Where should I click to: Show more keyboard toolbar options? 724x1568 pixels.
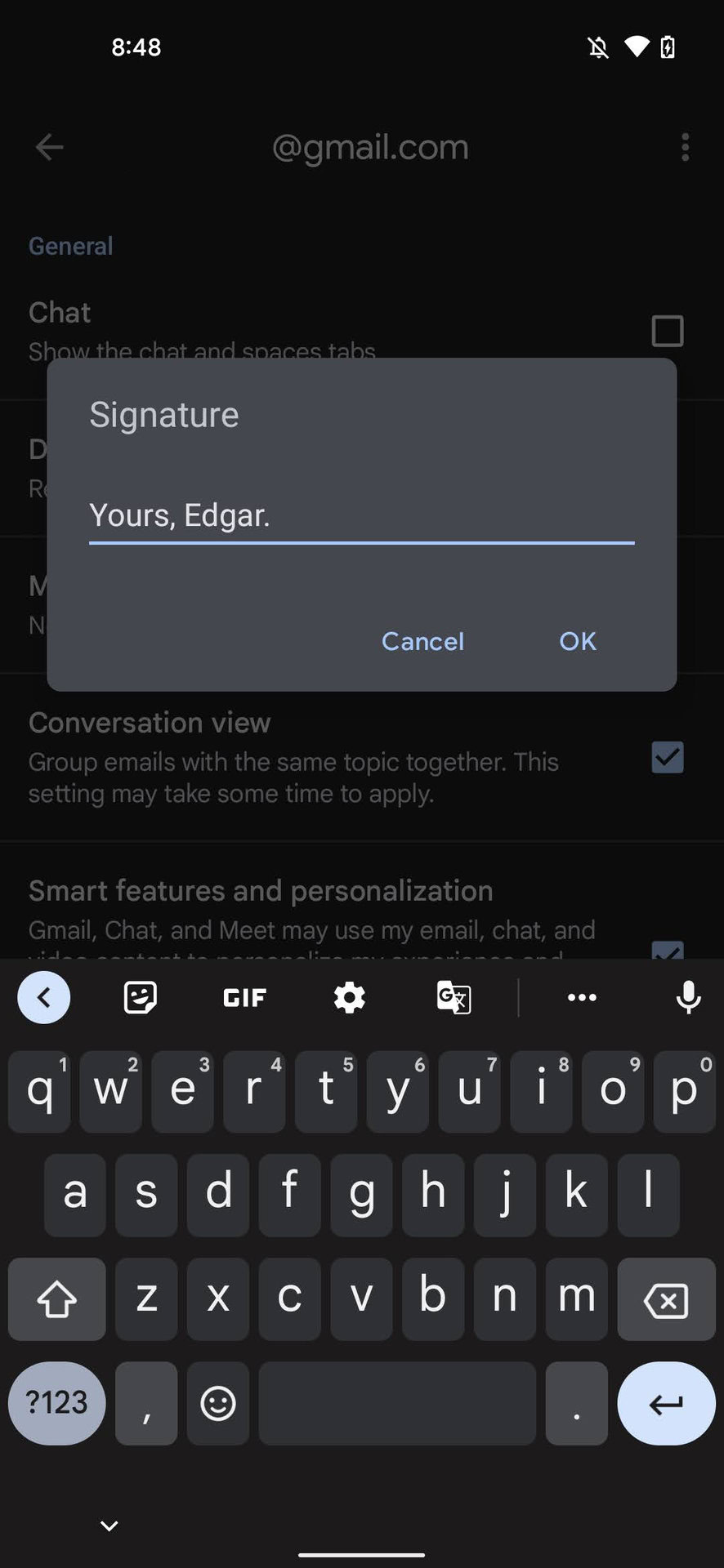[x=582, y=997]
